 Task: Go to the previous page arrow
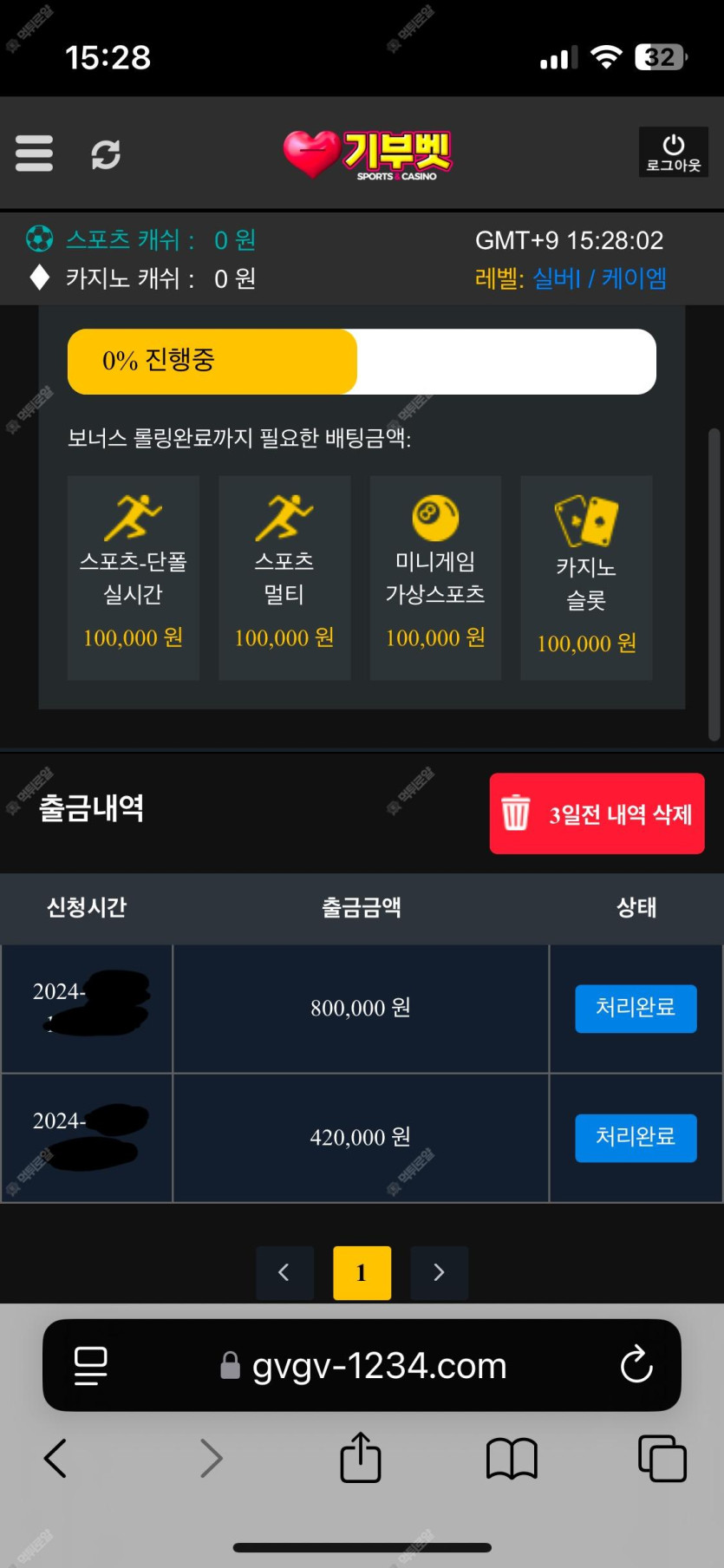(x=284, y=1272)
